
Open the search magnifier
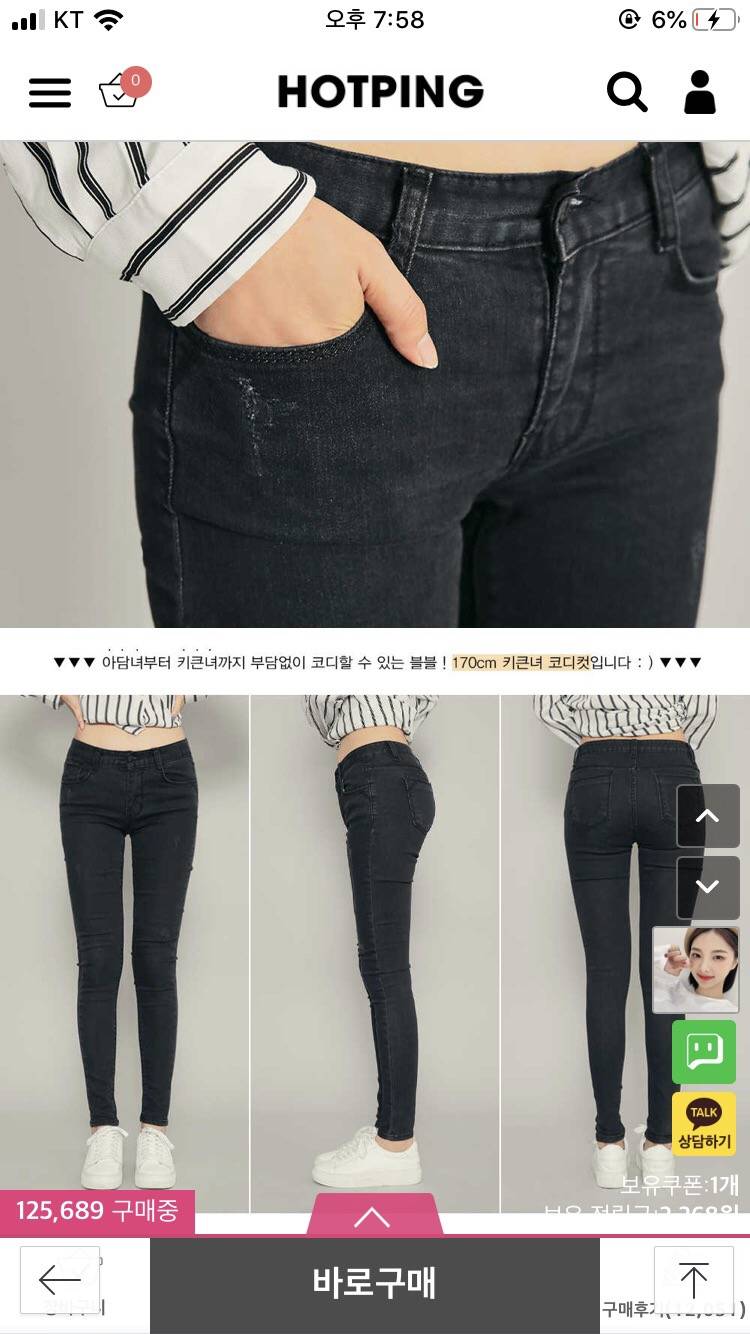[x=627, y=92]
